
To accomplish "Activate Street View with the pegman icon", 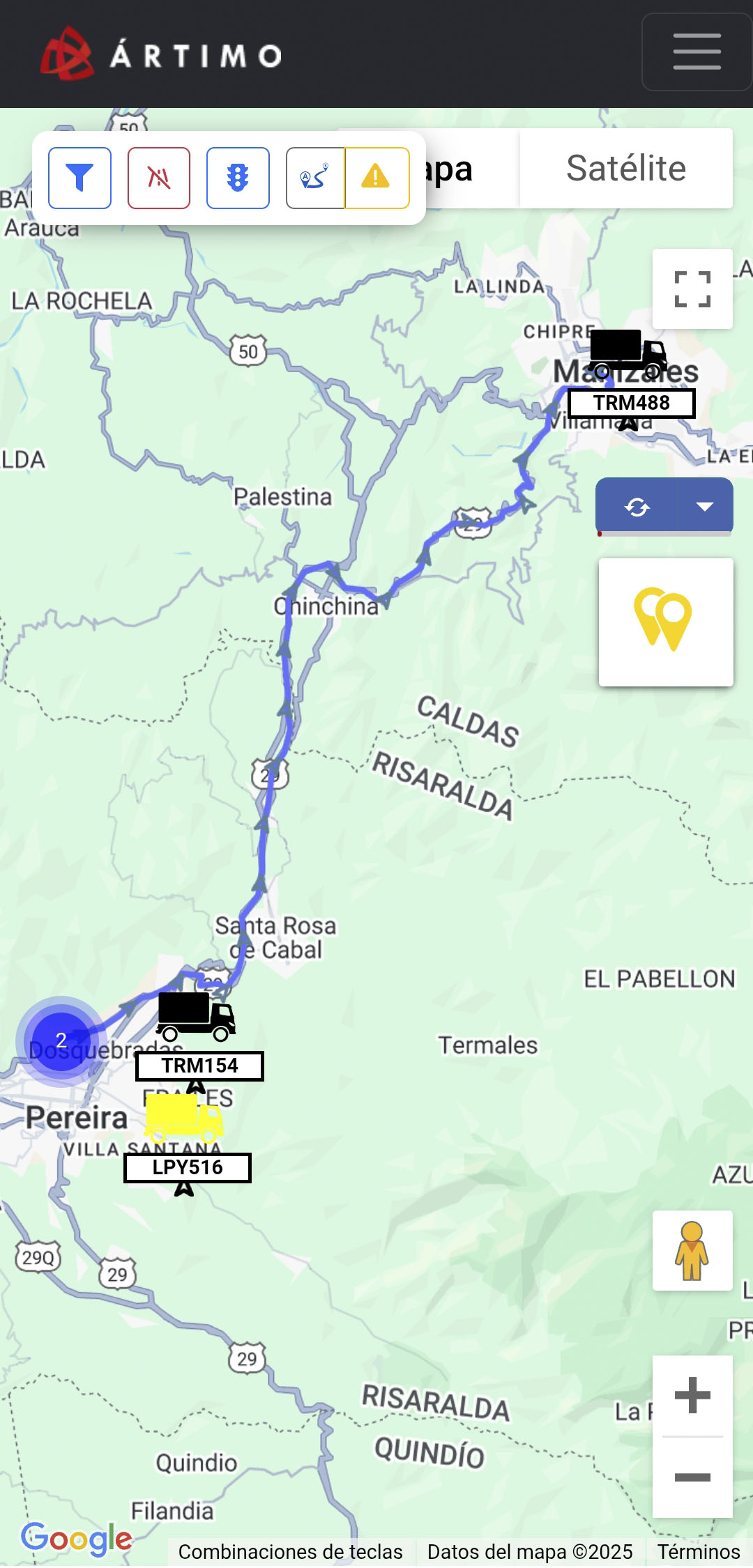I will click(x=692, y=1251).
